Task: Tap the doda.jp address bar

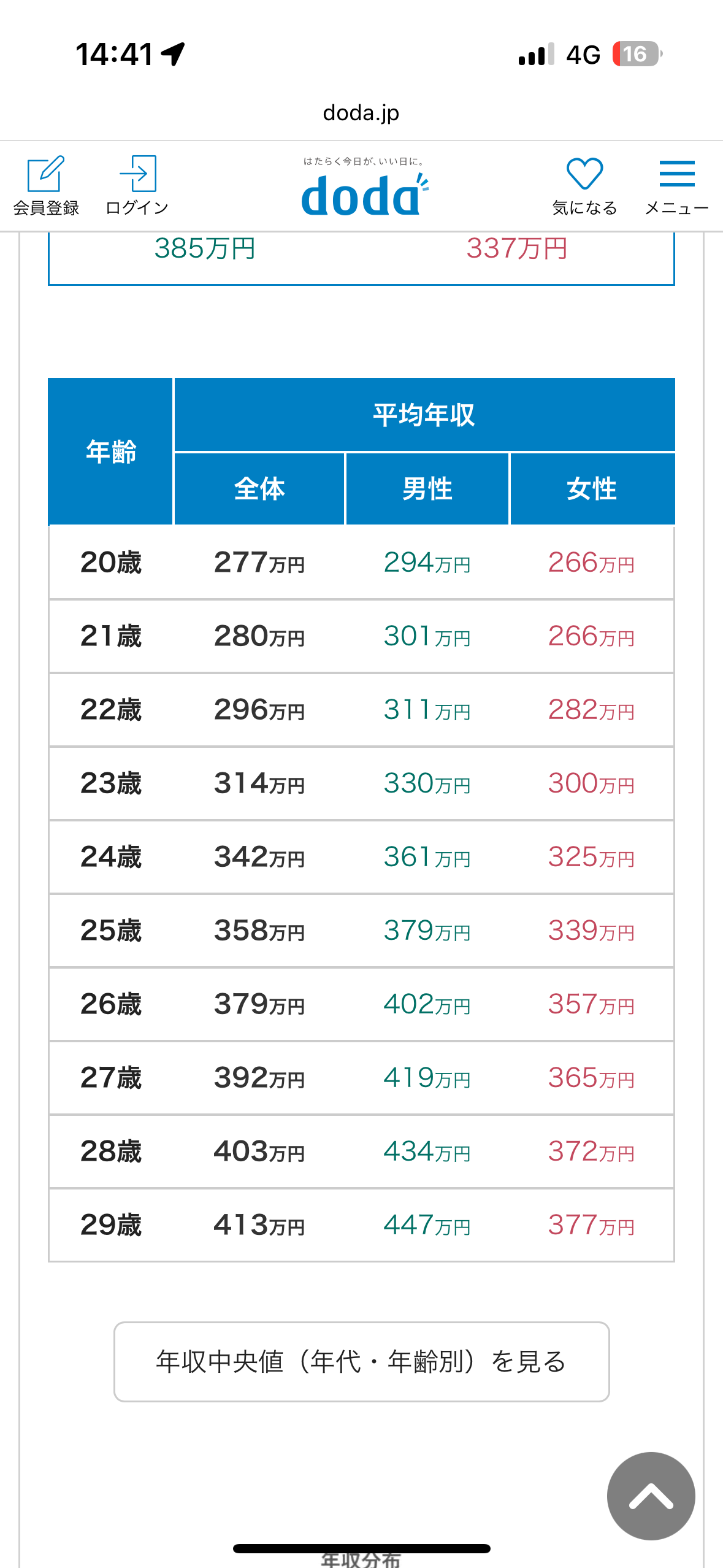Action: coord(361,113)
